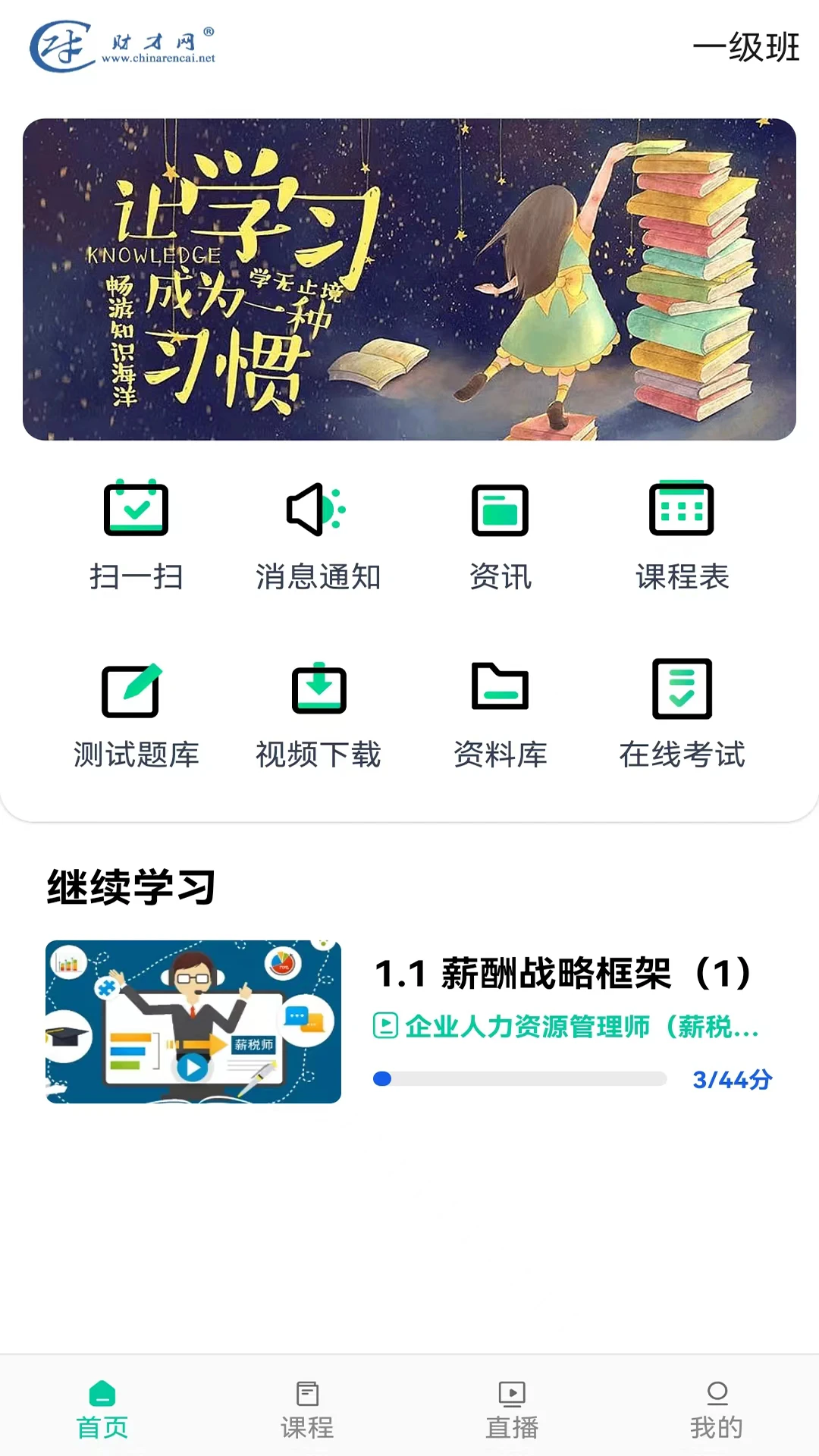Open lesson 1.1 薪酬战略框架（1）
Viewport: 819px width, 1456px height.
click(565, 974)
